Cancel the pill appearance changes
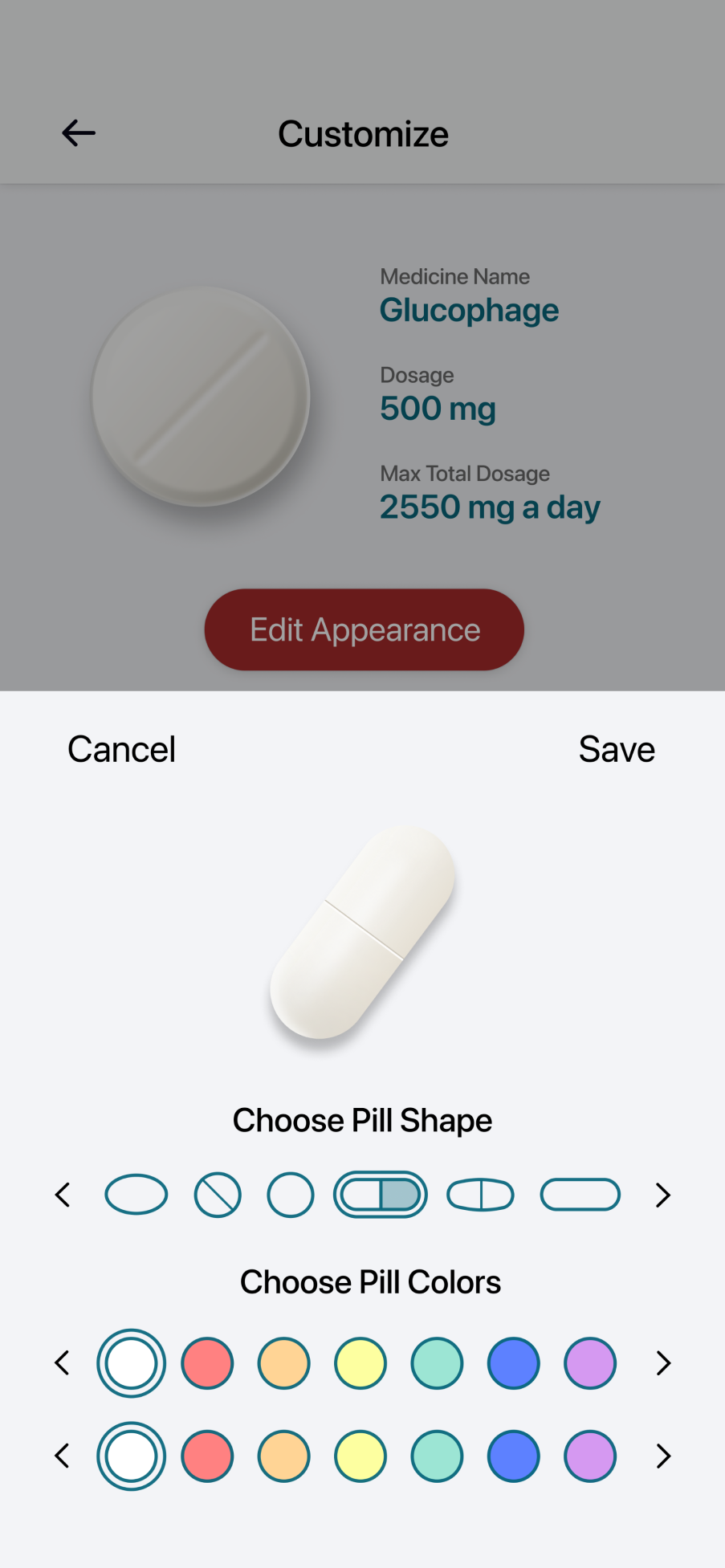725x1568 pixels. click(x=121, y=749)
